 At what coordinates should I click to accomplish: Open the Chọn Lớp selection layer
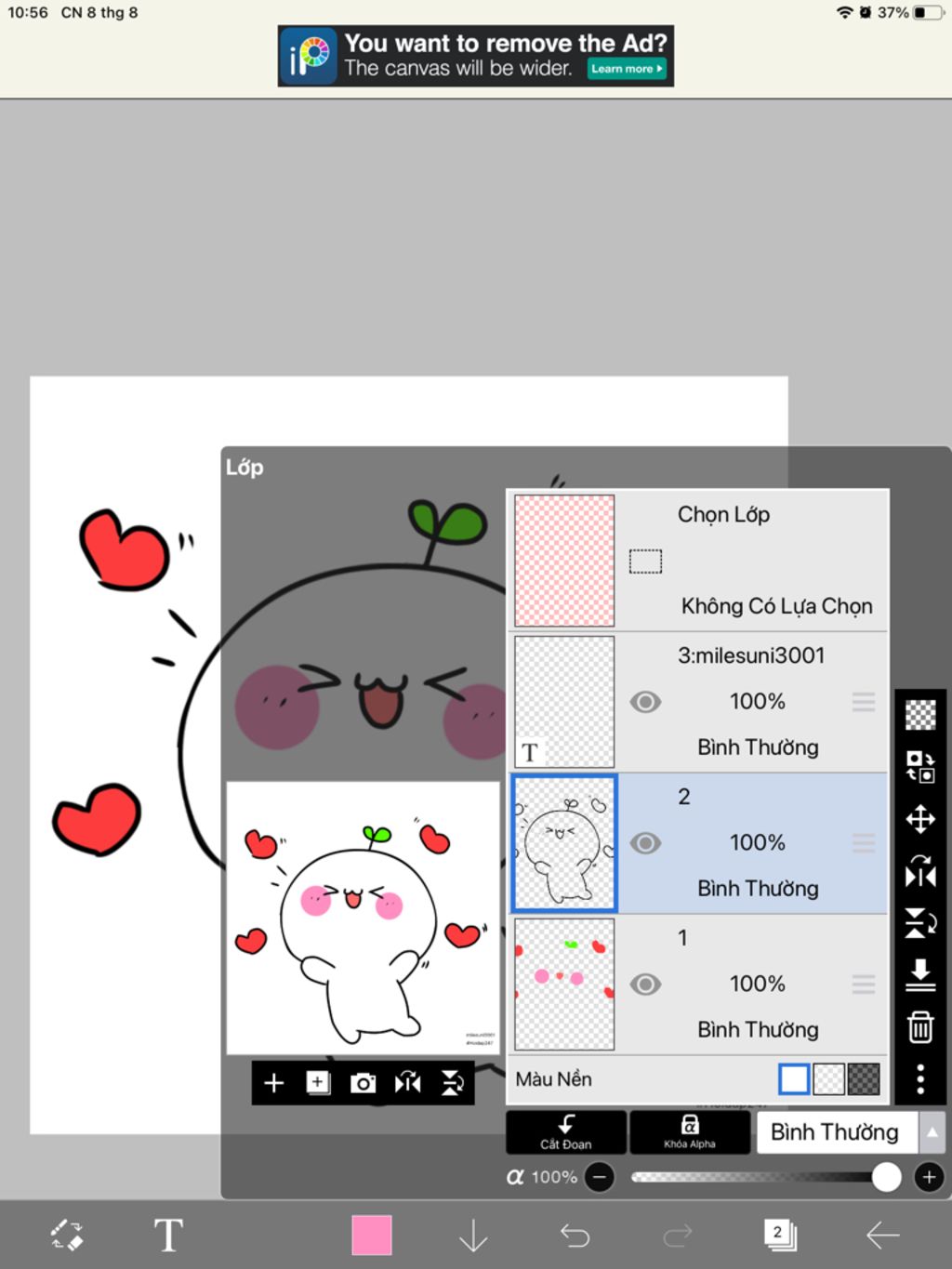click(x=697, y=560)
